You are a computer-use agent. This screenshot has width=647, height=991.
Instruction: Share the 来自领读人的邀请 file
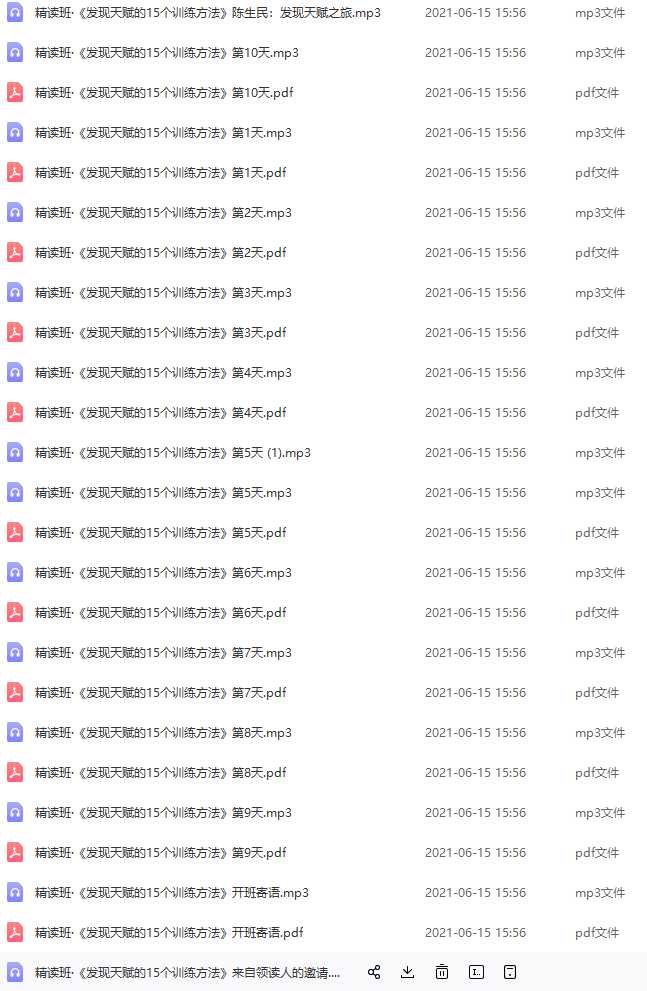click(x=374, y=972)
